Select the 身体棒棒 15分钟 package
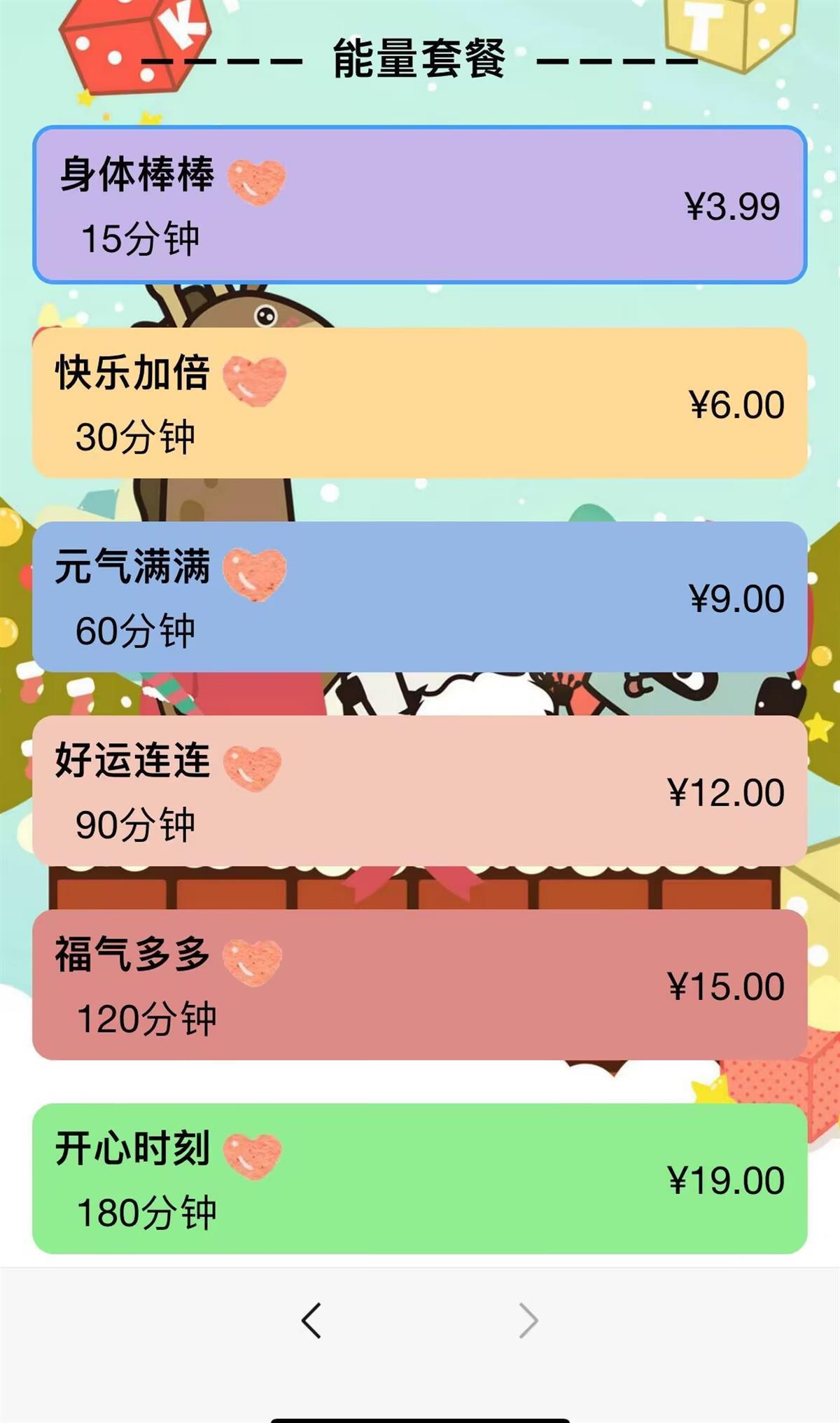840x1423 pixels. click(x=420, y=204)
